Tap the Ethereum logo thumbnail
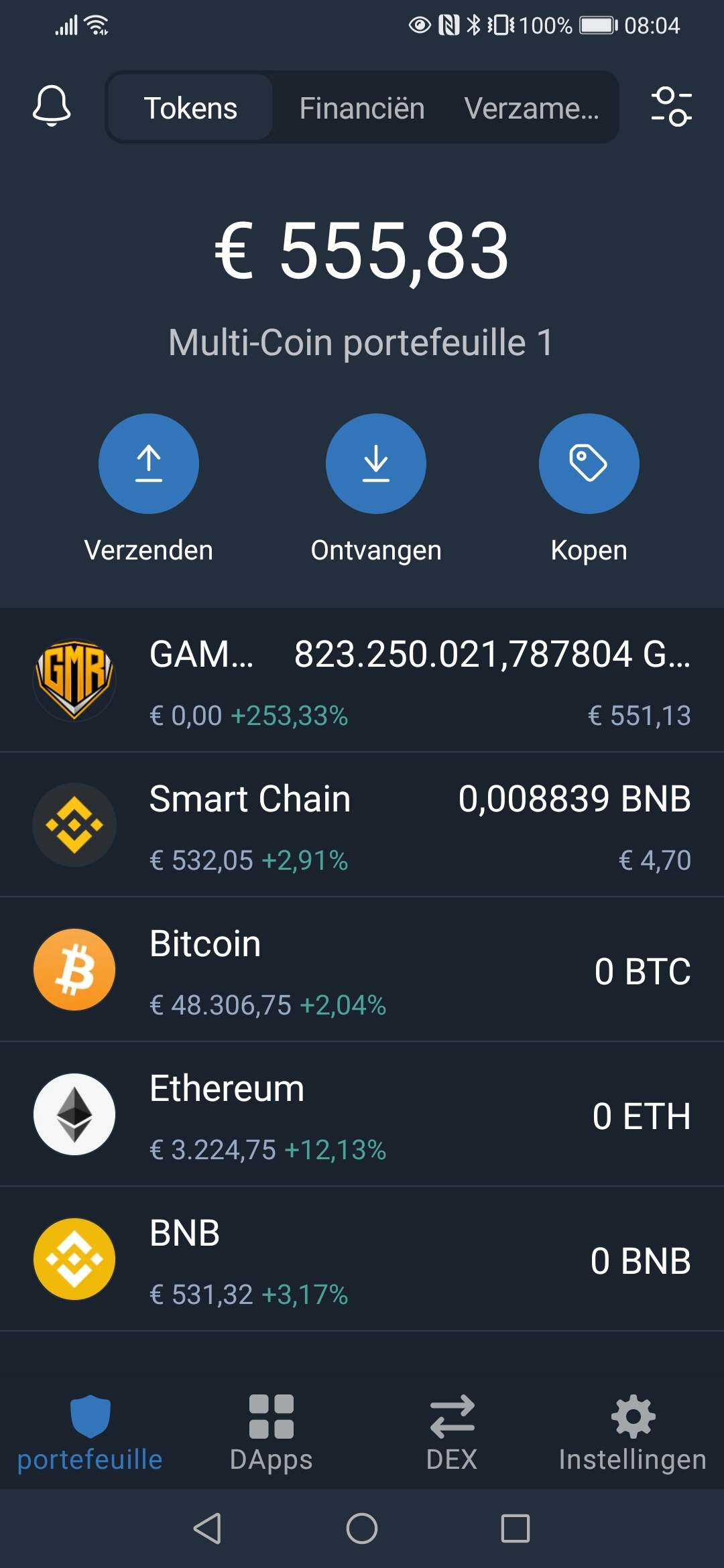This screenshot has width=724, height=1568. (74, 1114)
